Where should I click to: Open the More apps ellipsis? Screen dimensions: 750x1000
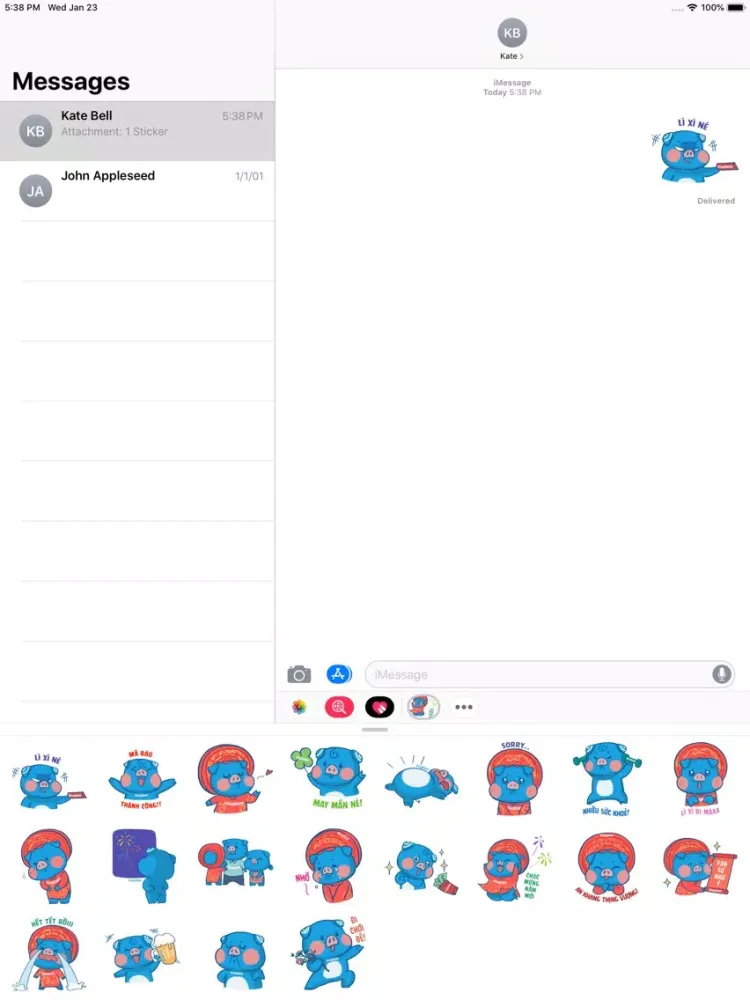[x=463, y=707]
